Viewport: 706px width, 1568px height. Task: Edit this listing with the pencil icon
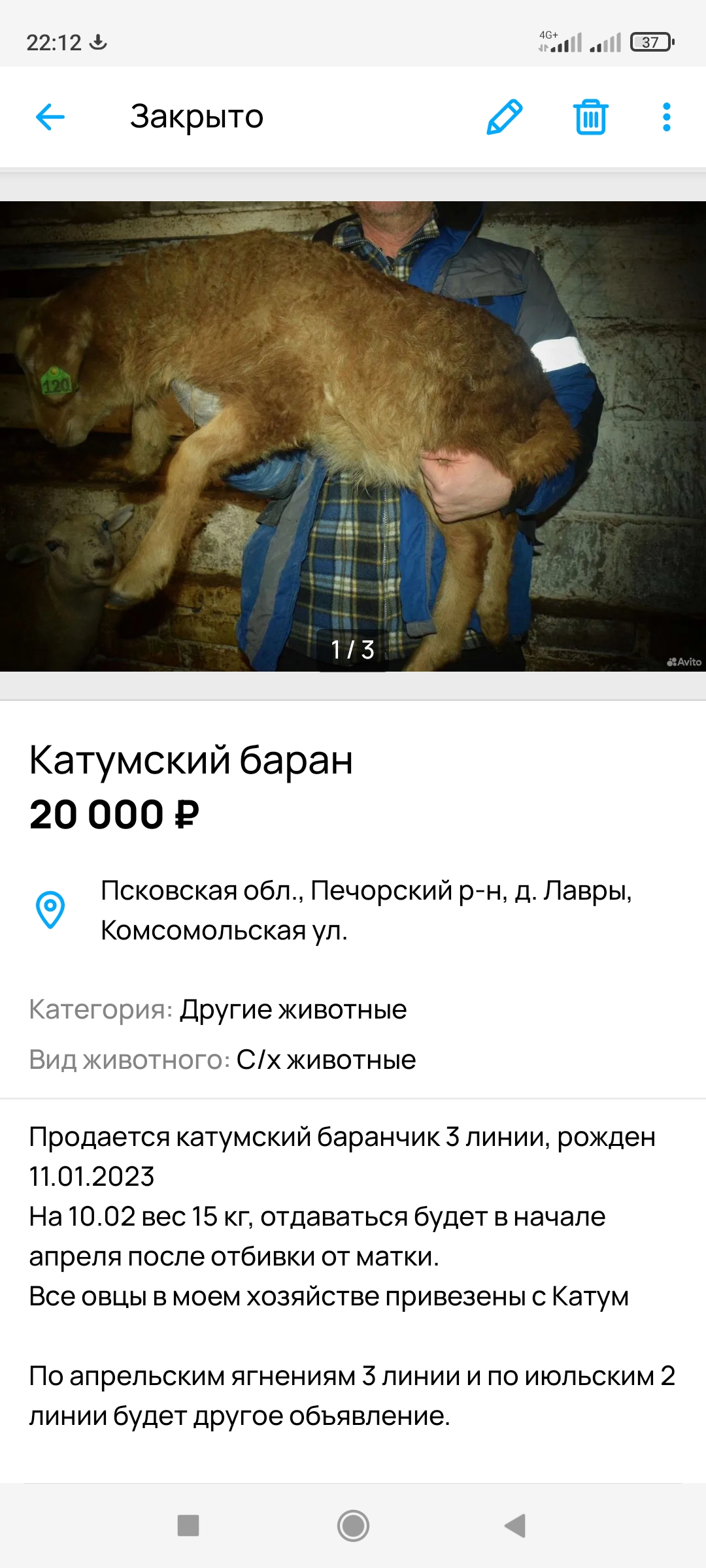(504, 118)
